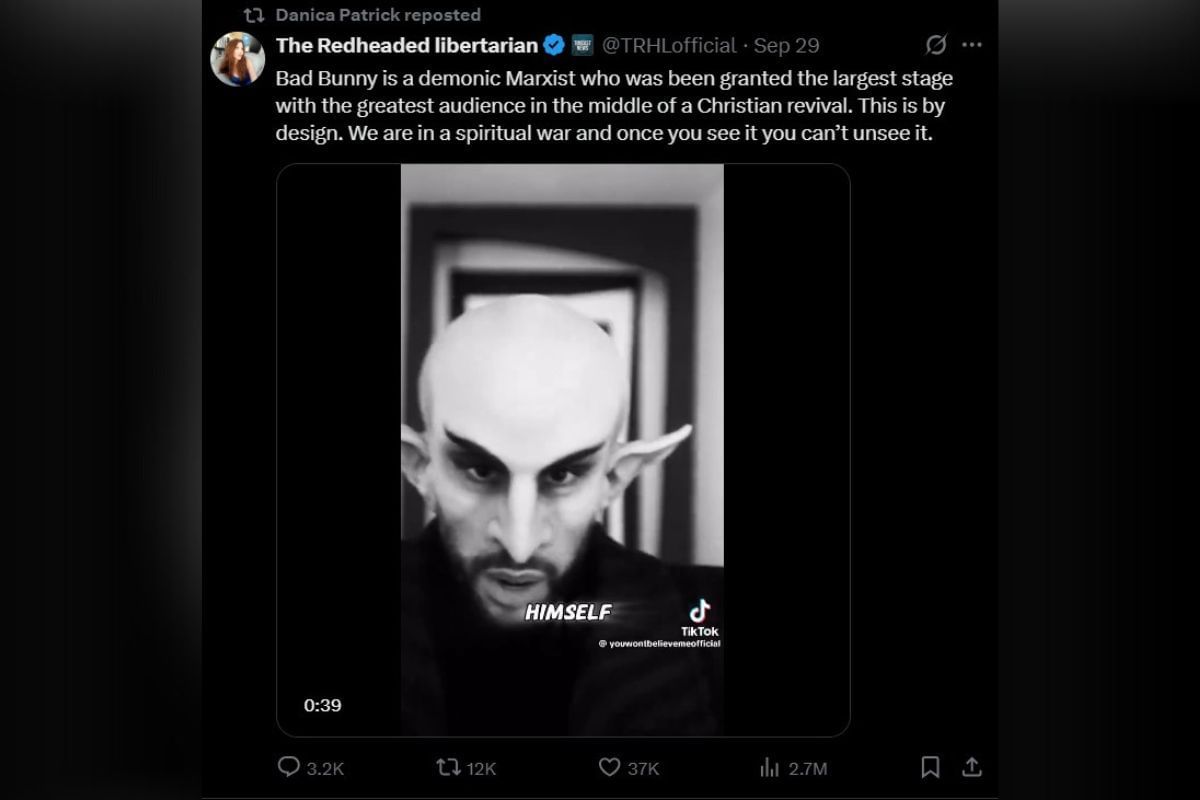The width and height of the screenshot is (1200, 800).
Task: Open the Grok explain icon on the post
Action: [936, 45]
